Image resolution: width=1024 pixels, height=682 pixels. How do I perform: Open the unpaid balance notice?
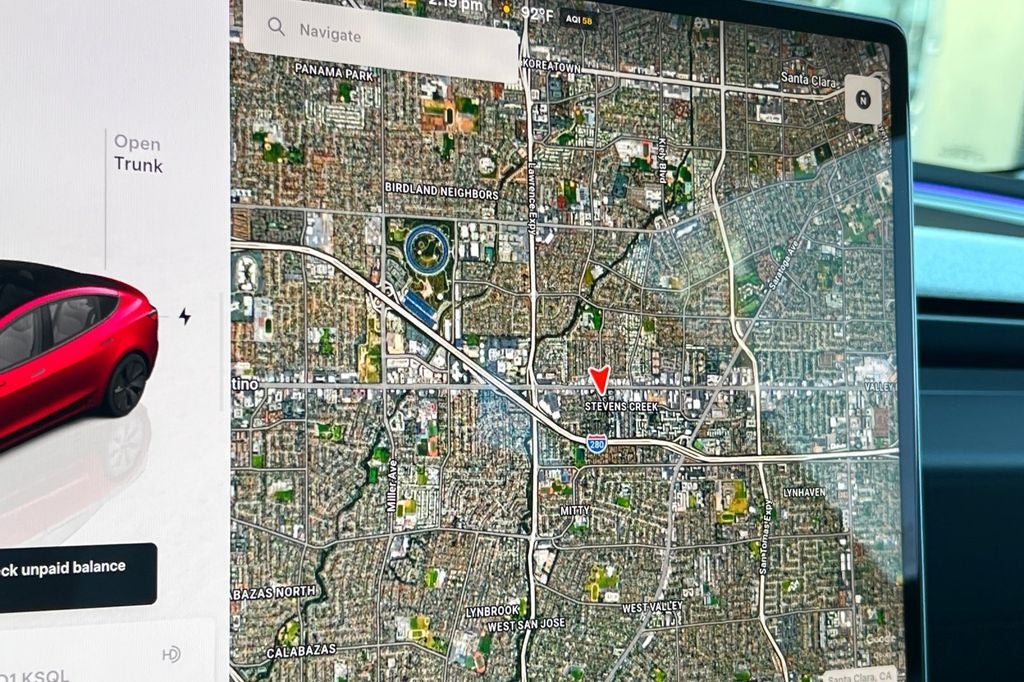[75, 576]
